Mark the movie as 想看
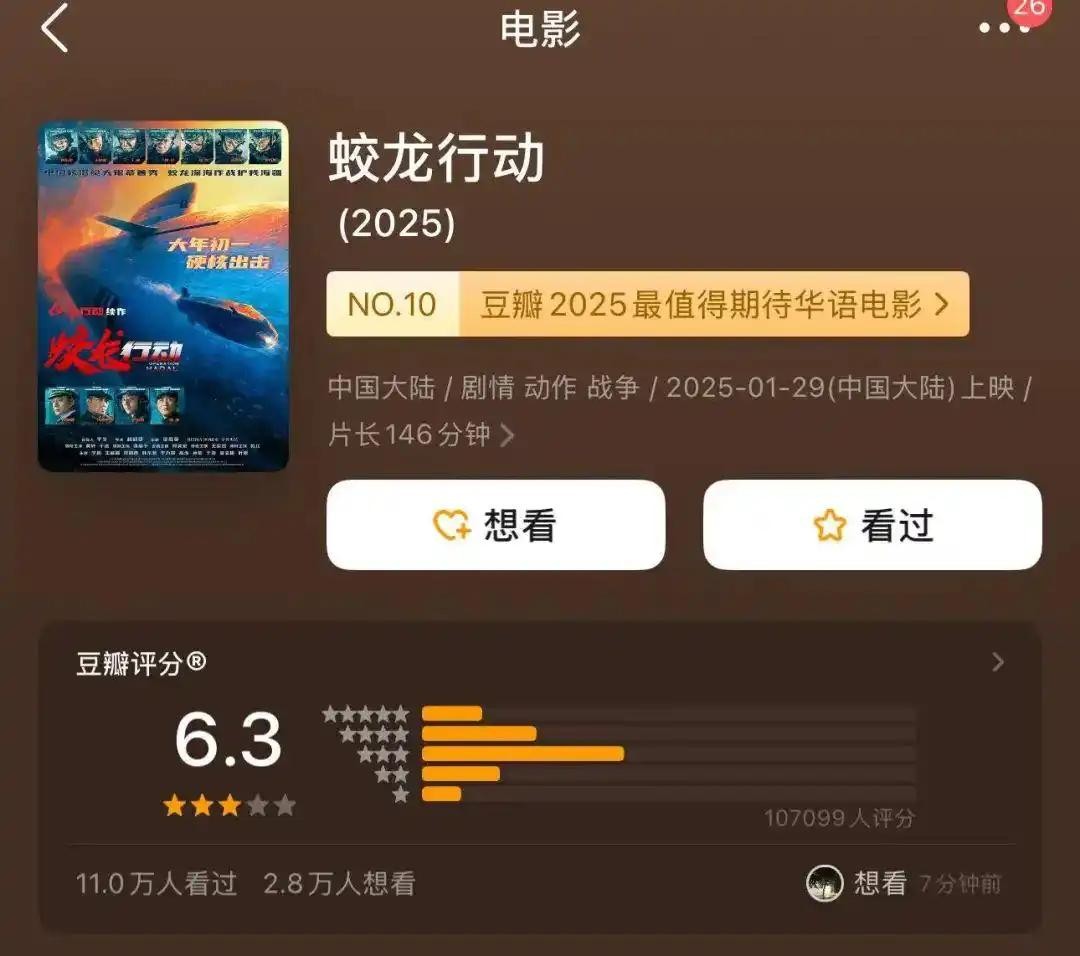This screenshot has width=1080, height=956. [495, 525]
